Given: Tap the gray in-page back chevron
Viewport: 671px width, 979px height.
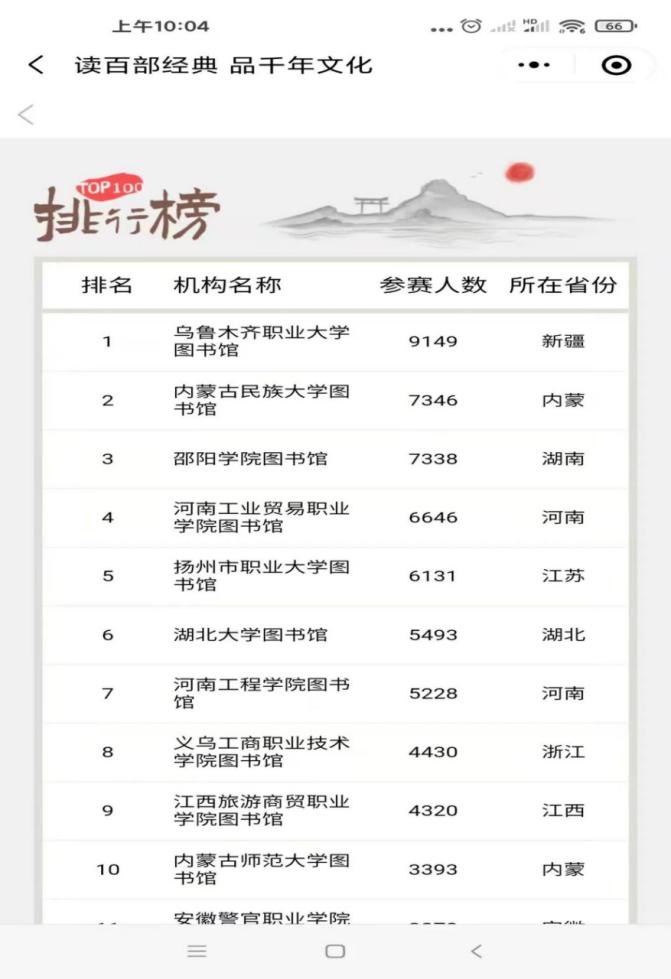Looking at the screenshot, I should click(x=27, y=115).
